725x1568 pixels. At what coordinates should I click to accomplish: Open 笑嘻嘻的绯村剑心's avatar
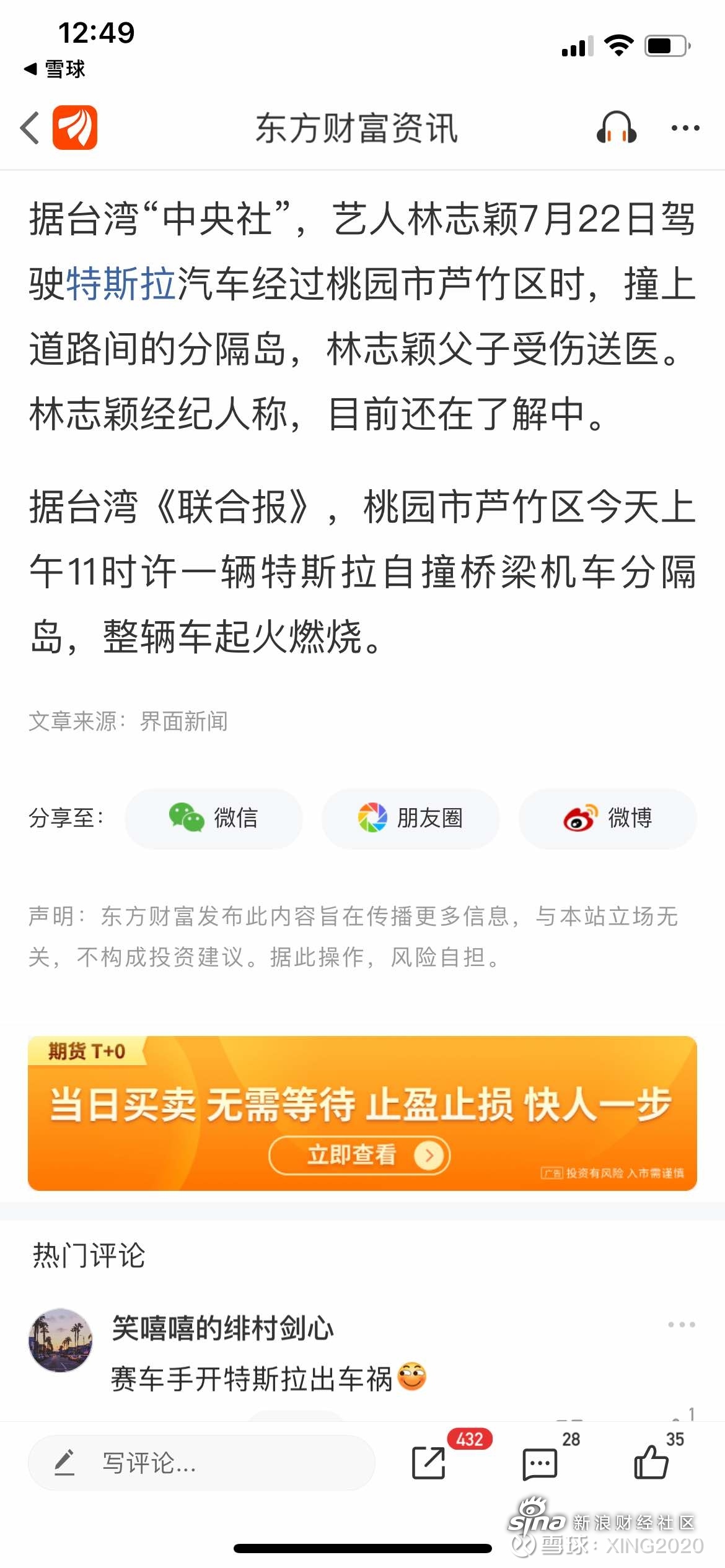[61, 1339]
